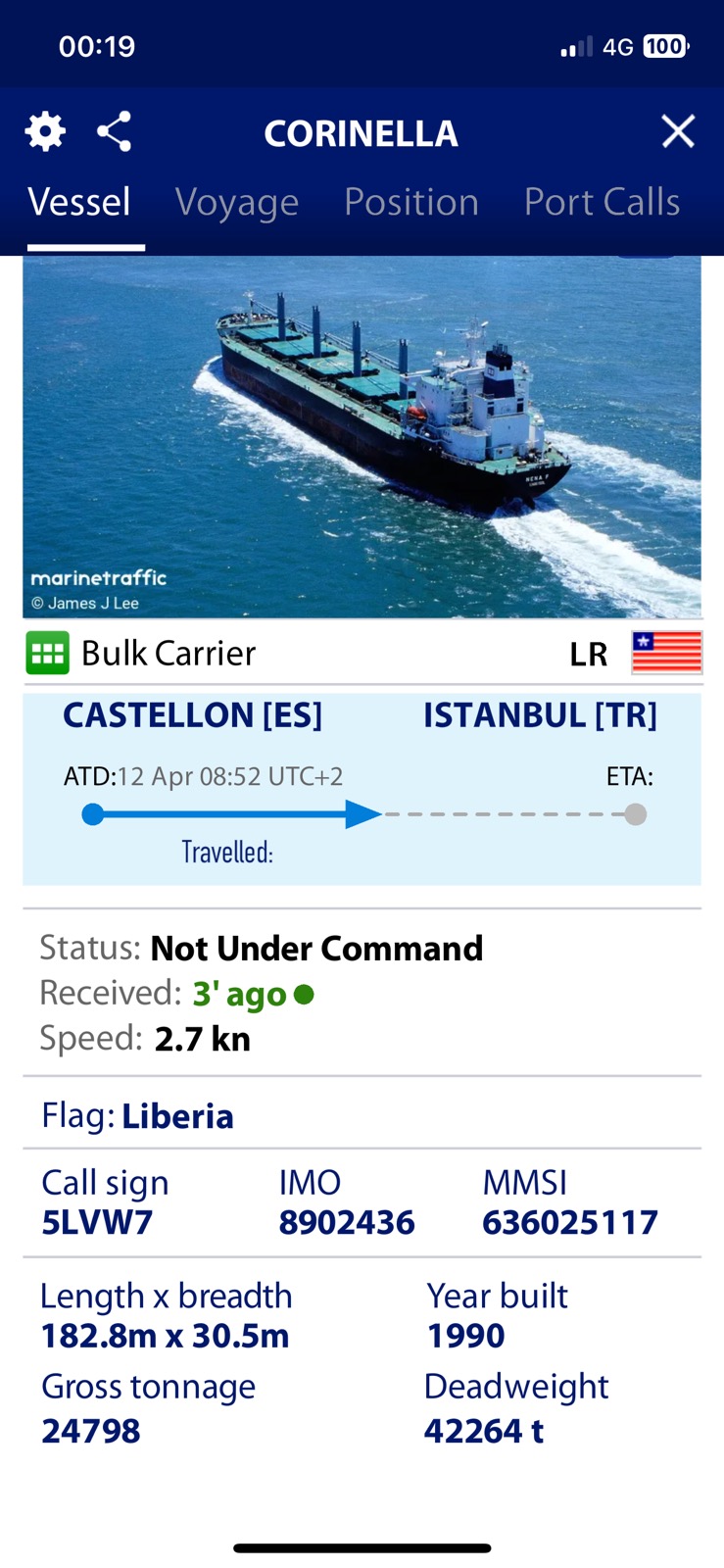Image resolution: width=724 pixels, height=1568 pixels.
Task: Switch to the Voyage tab
Action: pos(237,202)
